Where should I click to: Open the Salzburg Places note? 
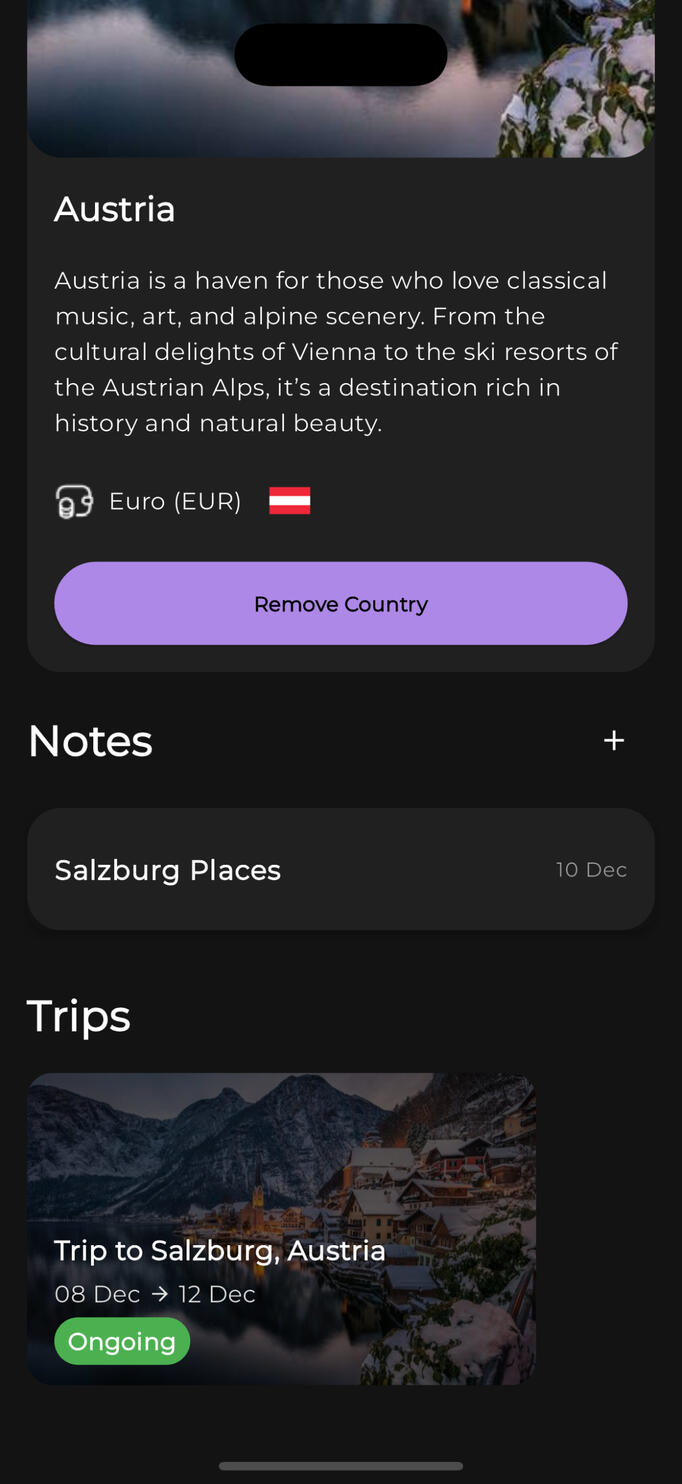[x=340, y=869]
